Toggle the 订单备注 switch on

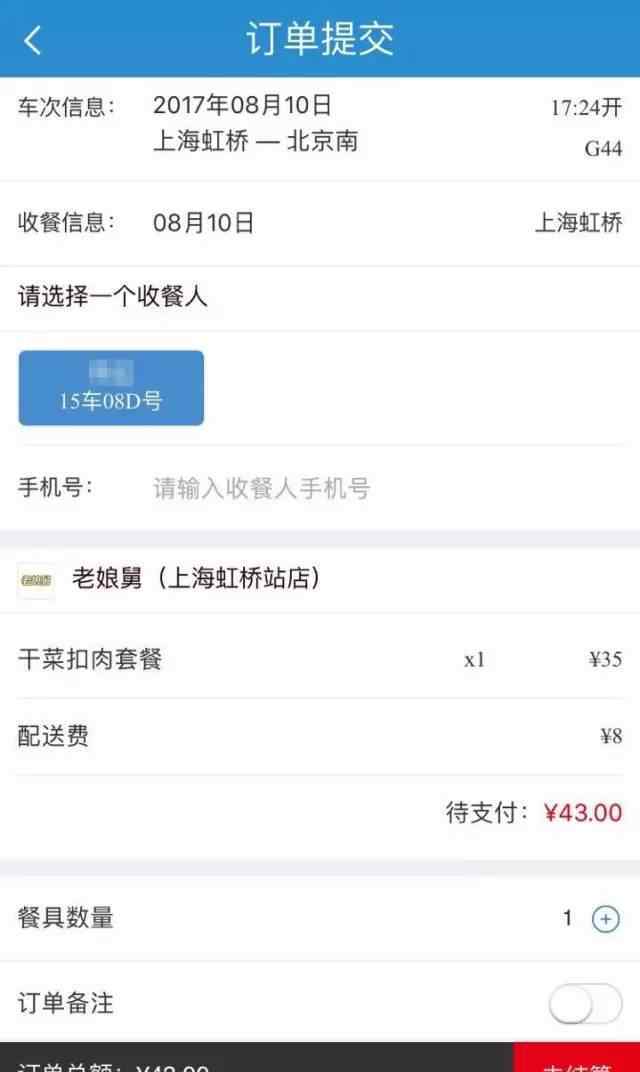585,1004
